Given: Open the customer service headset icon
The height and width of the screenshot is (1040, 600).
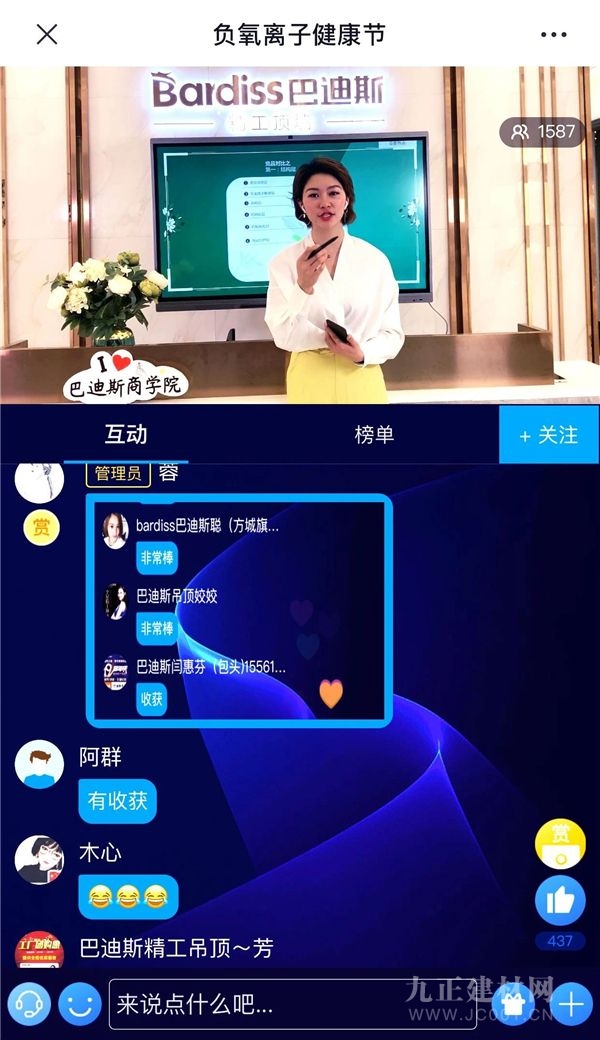Looking at the screenshot, I should [x=29, y=1003].
